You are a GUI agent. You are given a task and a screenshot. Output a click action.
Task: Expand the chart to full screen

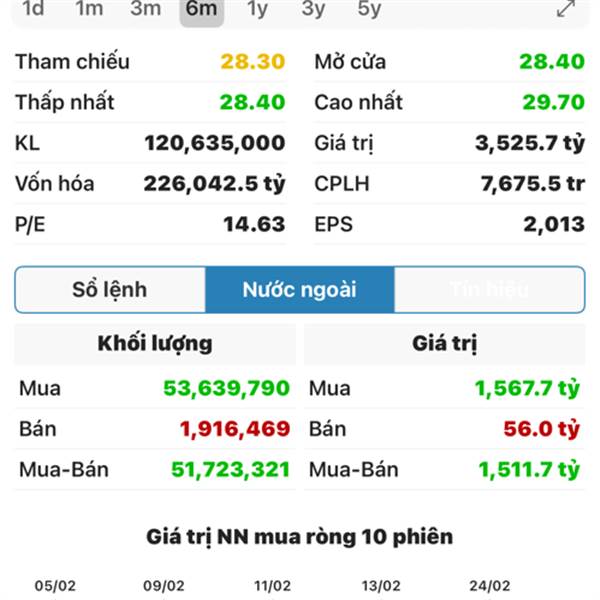click(566, 9)
